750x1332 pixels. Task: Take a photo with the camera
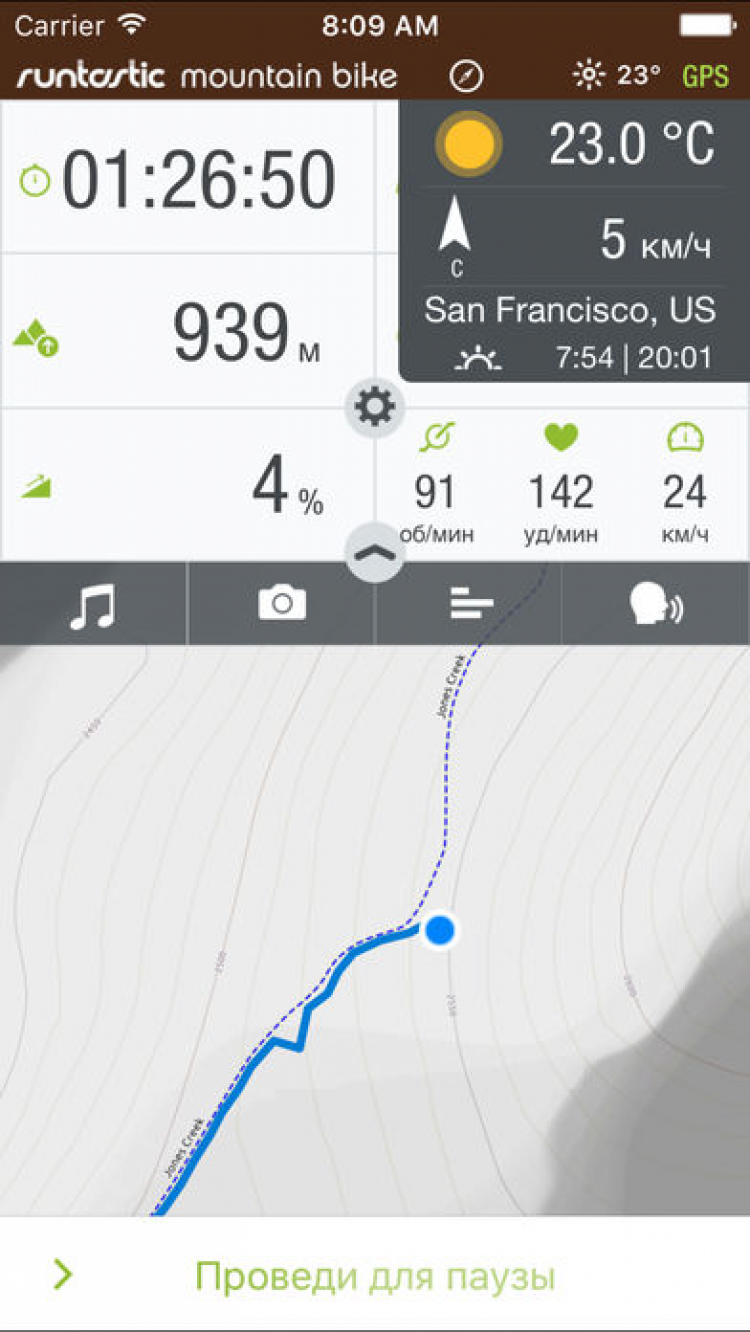[281, 604]
